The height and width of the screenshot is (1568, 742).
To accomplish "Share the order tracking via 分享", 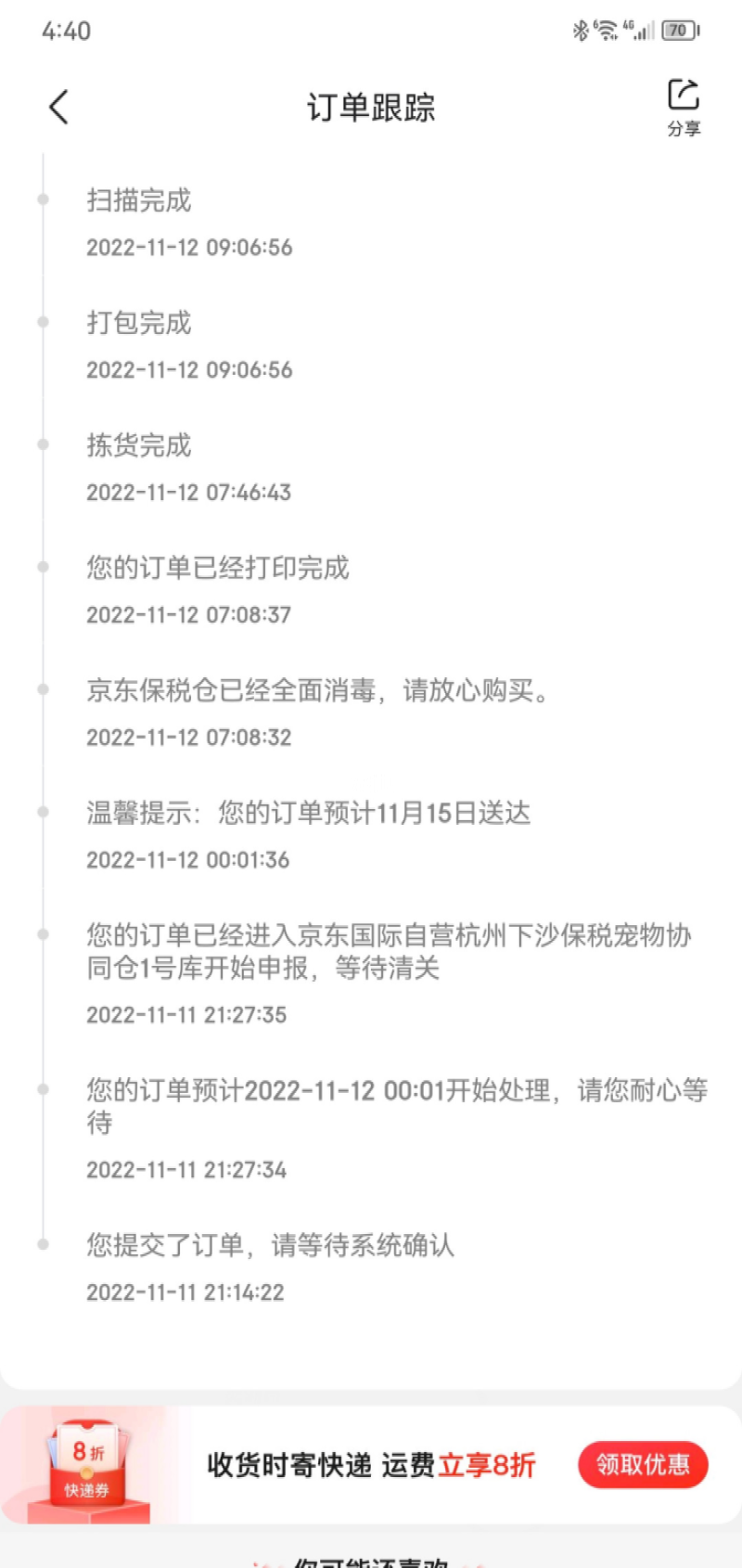I will (684, 106).
